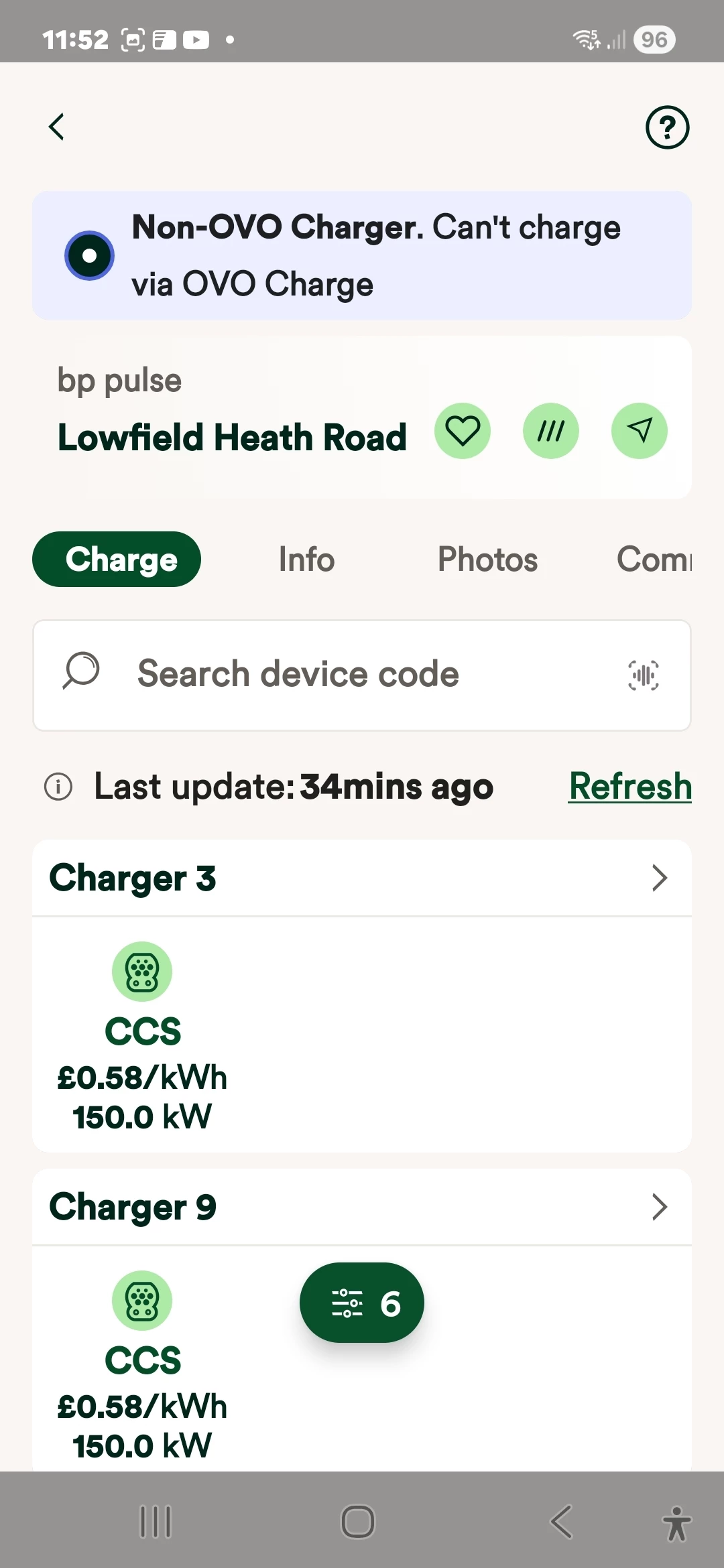This screenshot has width=724, height=1568.
Task: Add Lowfield Heath Road to favourites
Action: (463, 430)
